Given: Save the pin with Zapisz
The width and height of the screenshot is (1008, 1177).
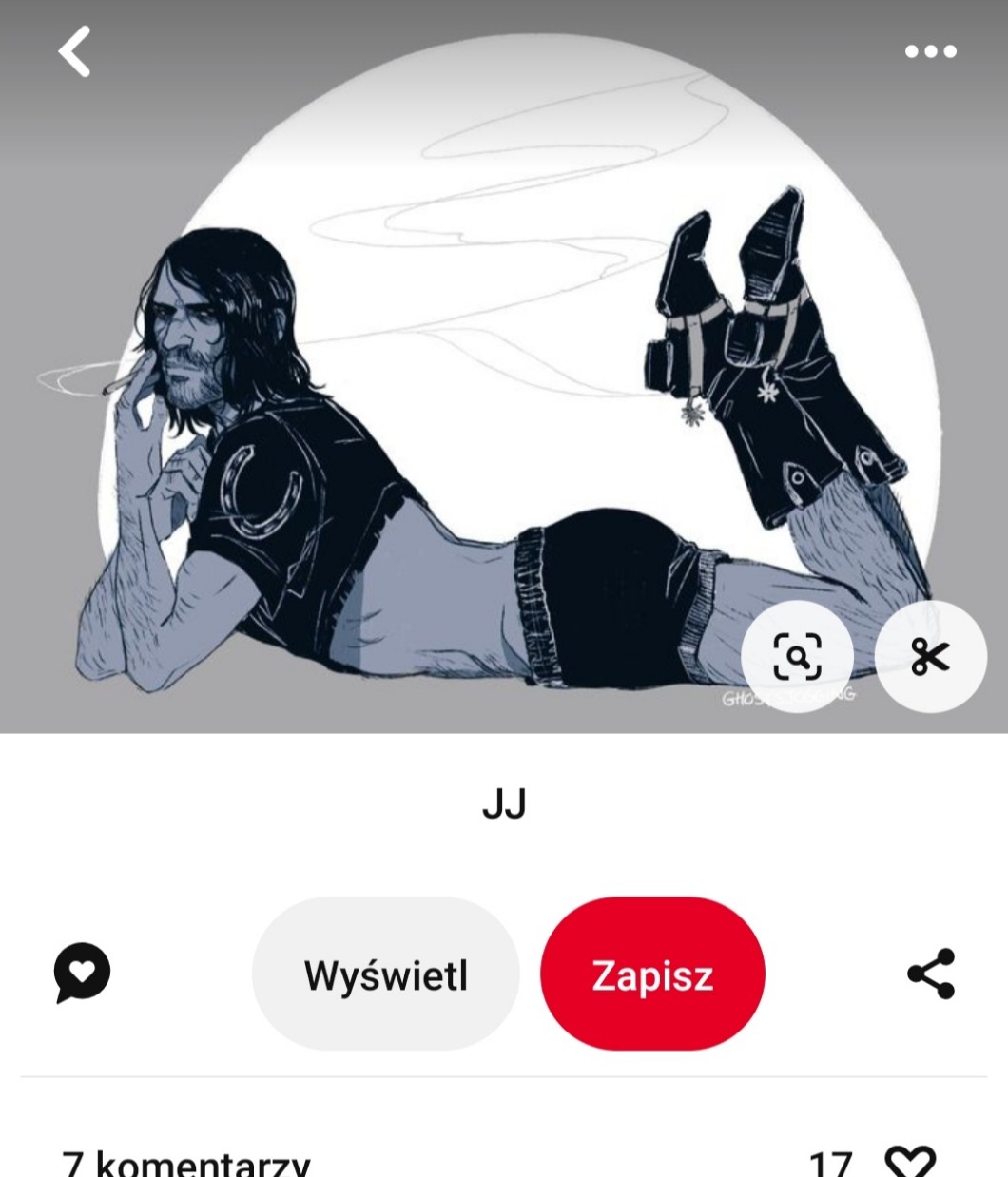Looking at the screenshot, I should pyautogui.click(x=652, y=974).
